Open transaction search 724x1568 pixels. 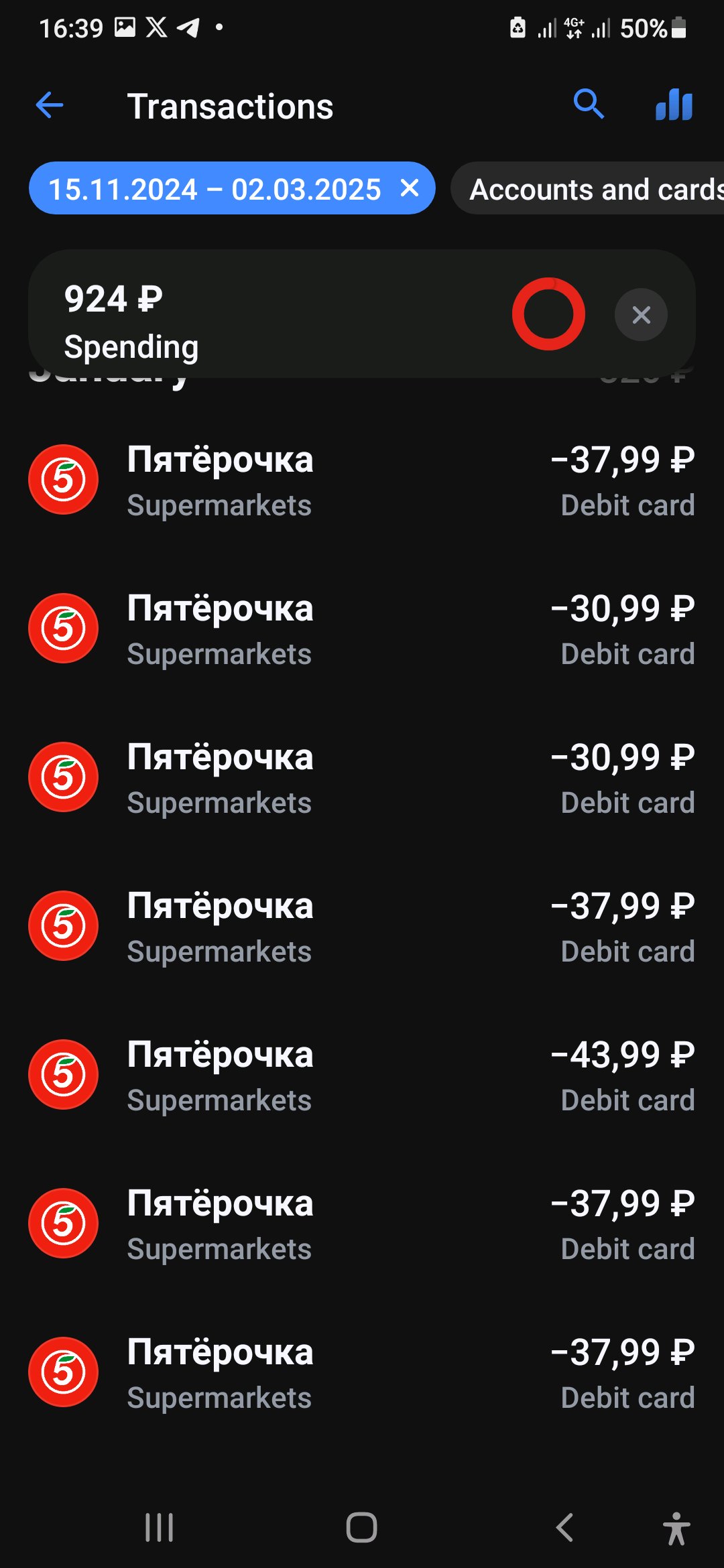click(x=589, y=105)
